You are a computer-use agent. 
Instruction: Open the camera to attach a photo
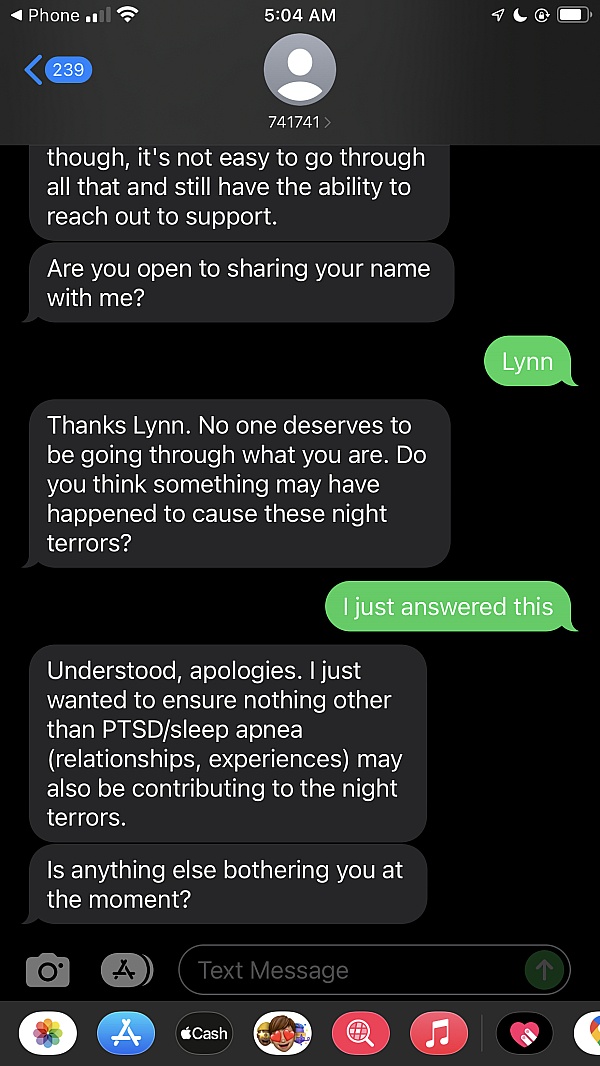point(48,970)
